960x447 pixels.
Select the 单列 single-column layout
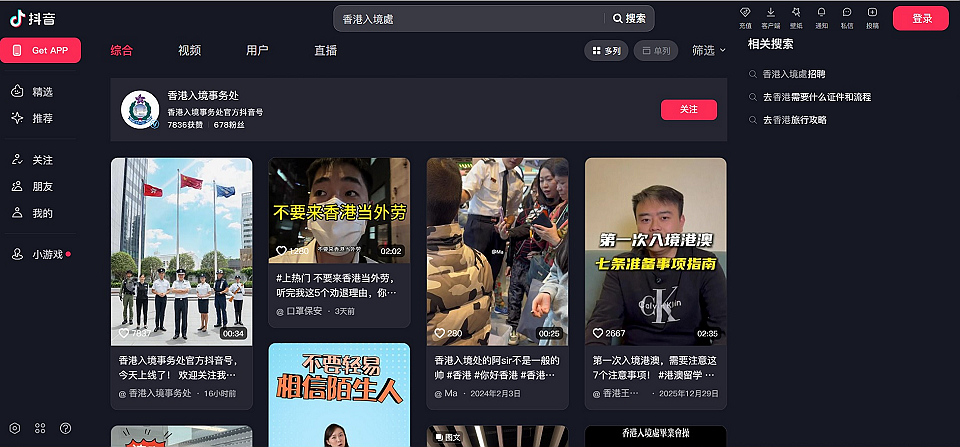656,50
